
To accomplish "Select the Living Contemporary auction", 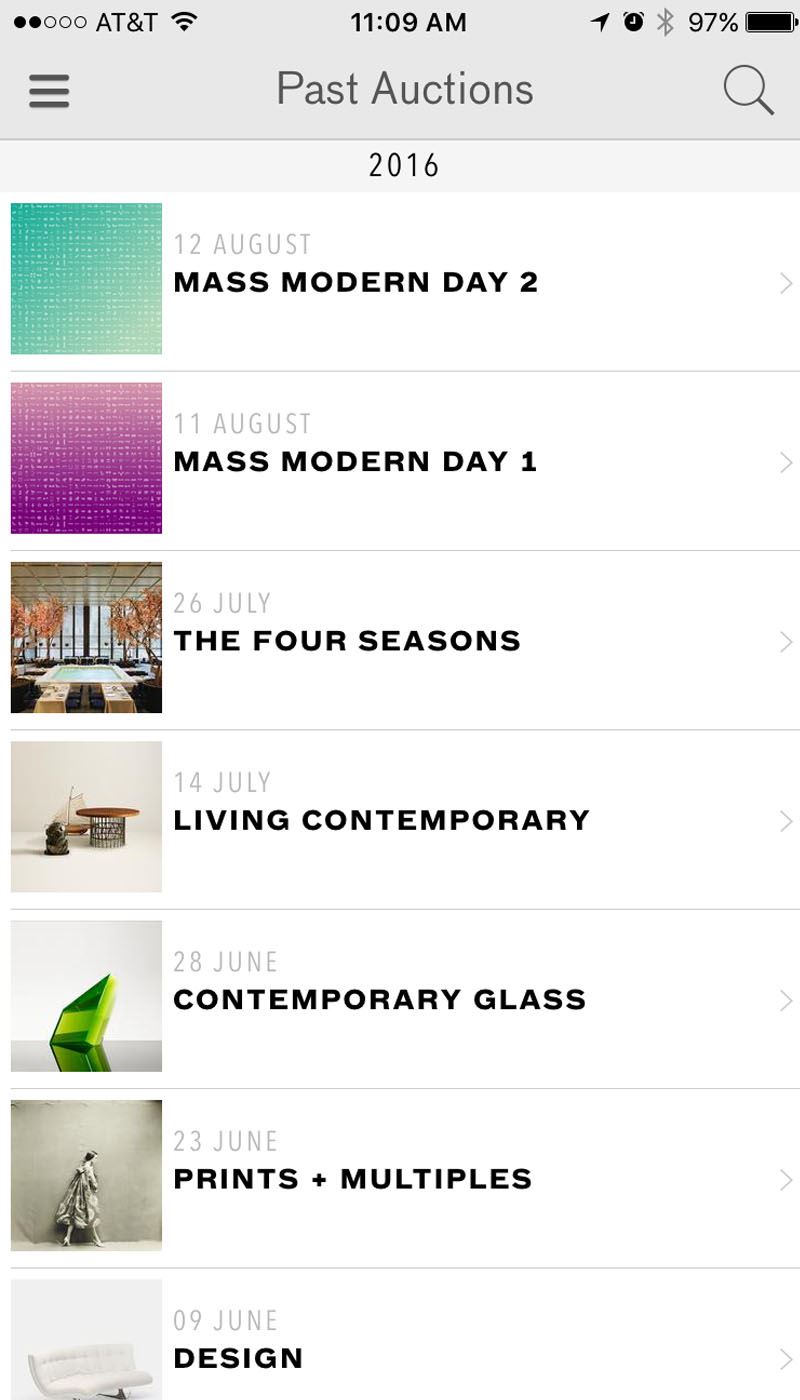I will click(400, 820).
